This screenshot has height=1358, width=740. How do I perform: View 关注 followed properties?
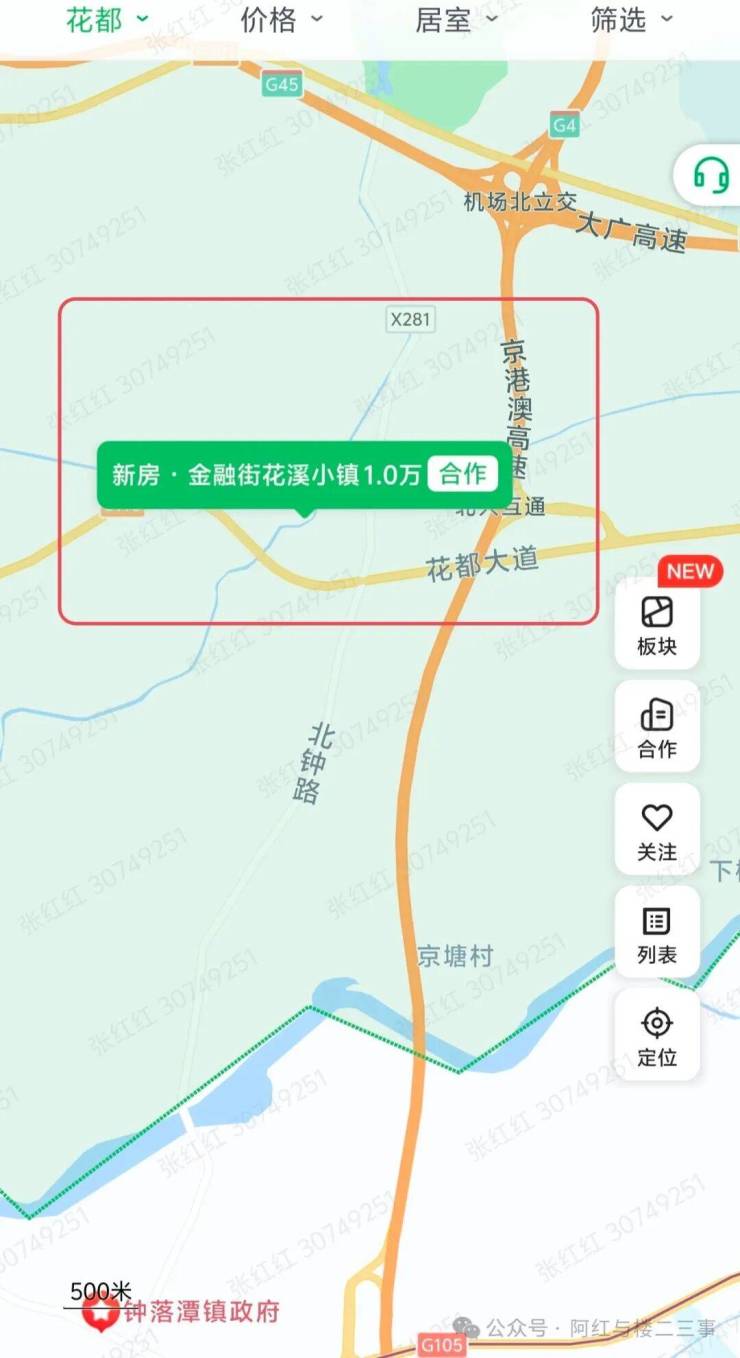tap(657, 832)
